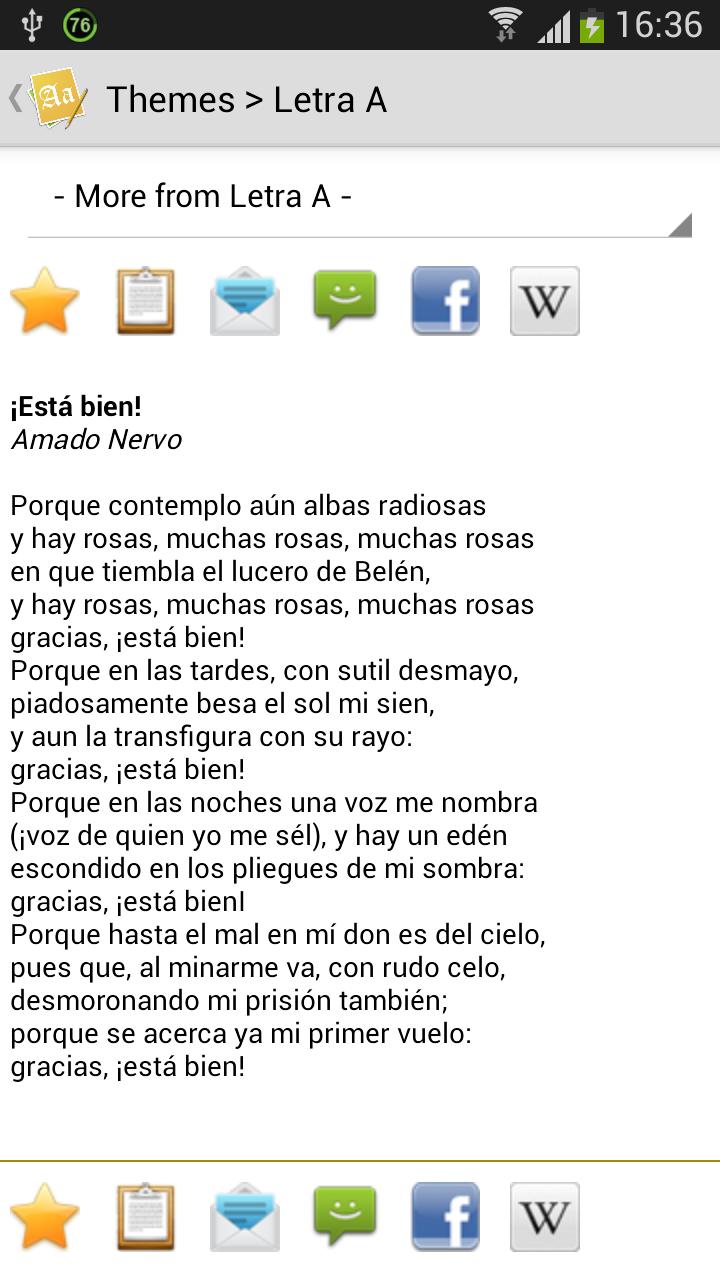This screenshot has height=1280, width=720.
Task: Tap the poem title '¡Está bien!'
Action: [x=76, y=406]
